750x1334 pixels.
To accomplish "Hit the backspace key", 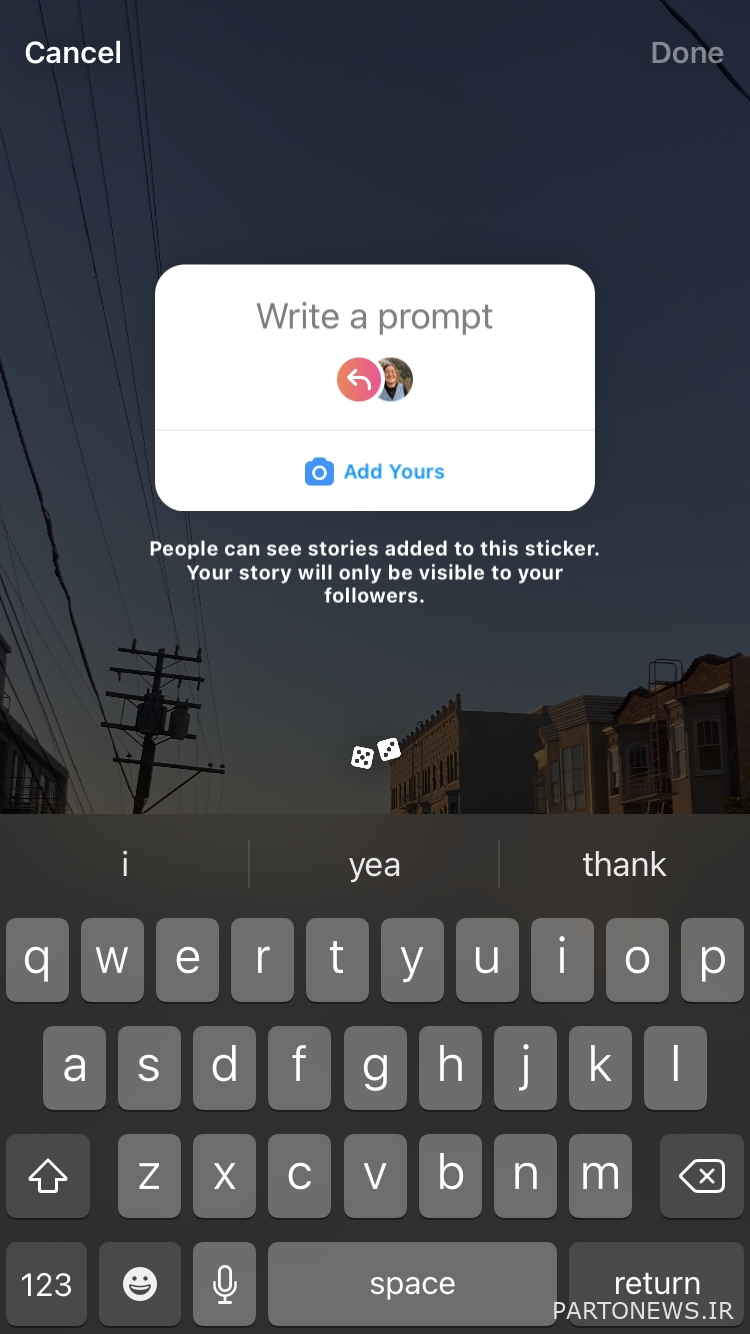I will (x=702, y=1176).
